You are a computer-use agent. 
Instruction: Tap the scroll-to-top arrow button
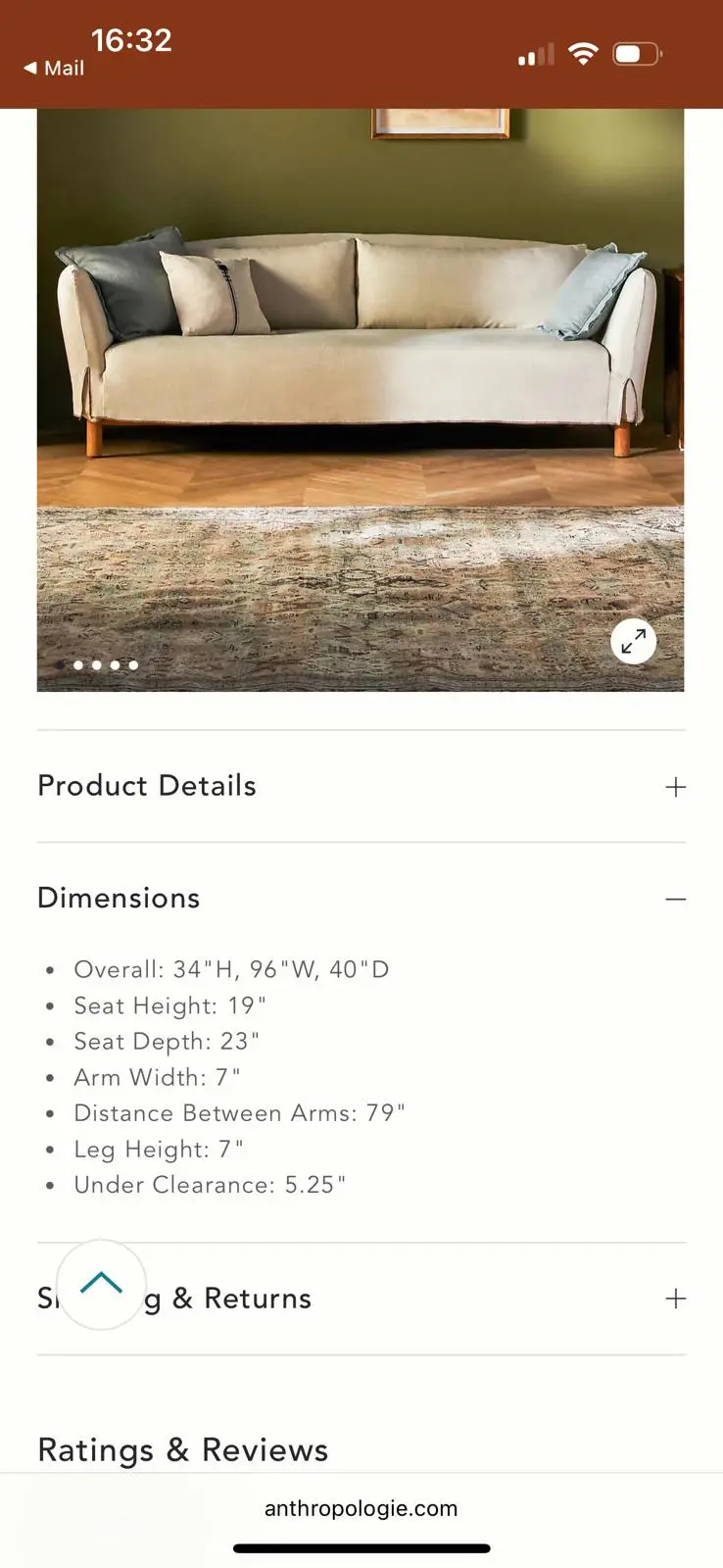(x=101, y=1285)
